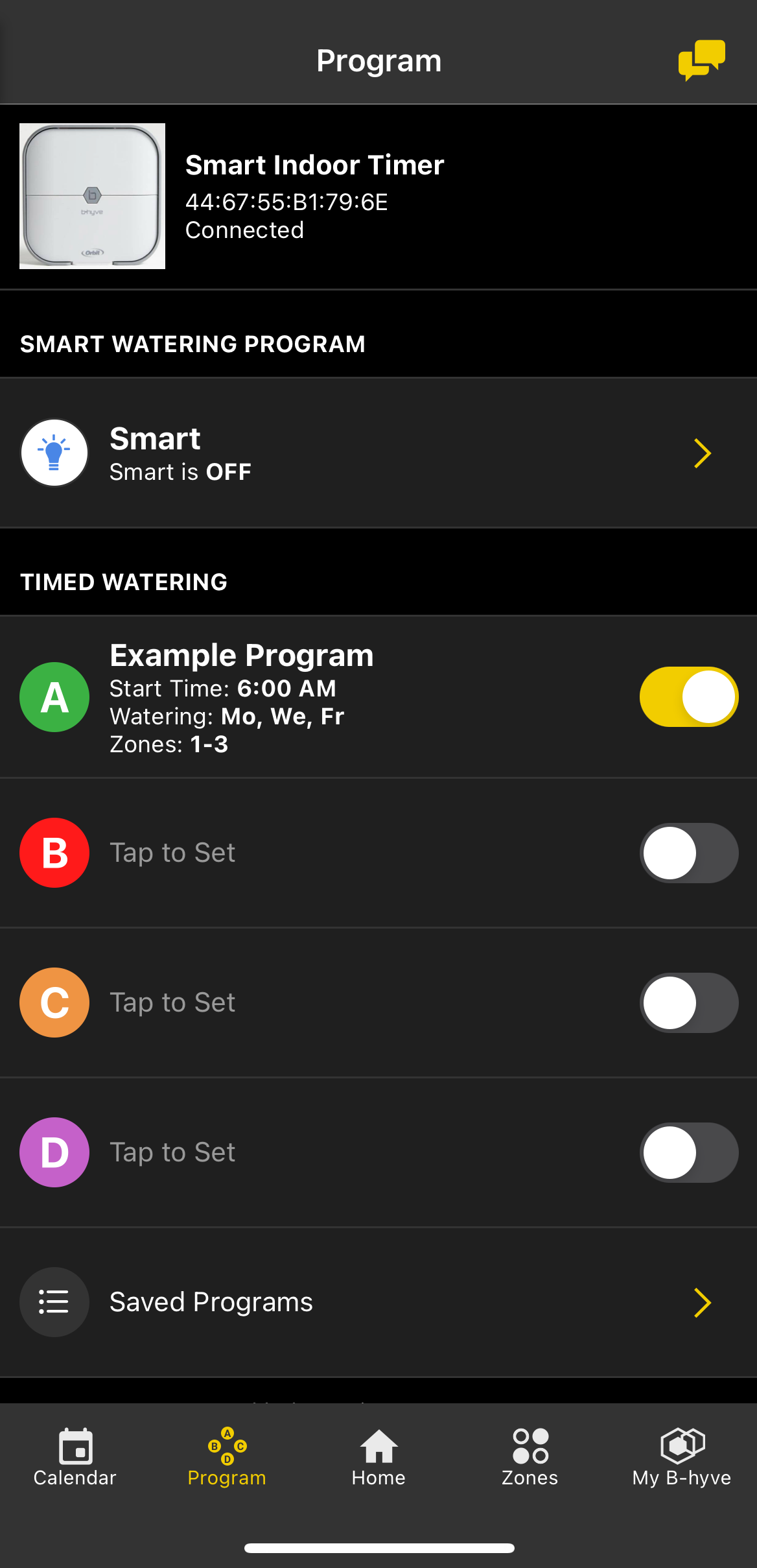Enable the program C switch
This screenshot has width=757, height=1568.
[x=689, y=1003]
